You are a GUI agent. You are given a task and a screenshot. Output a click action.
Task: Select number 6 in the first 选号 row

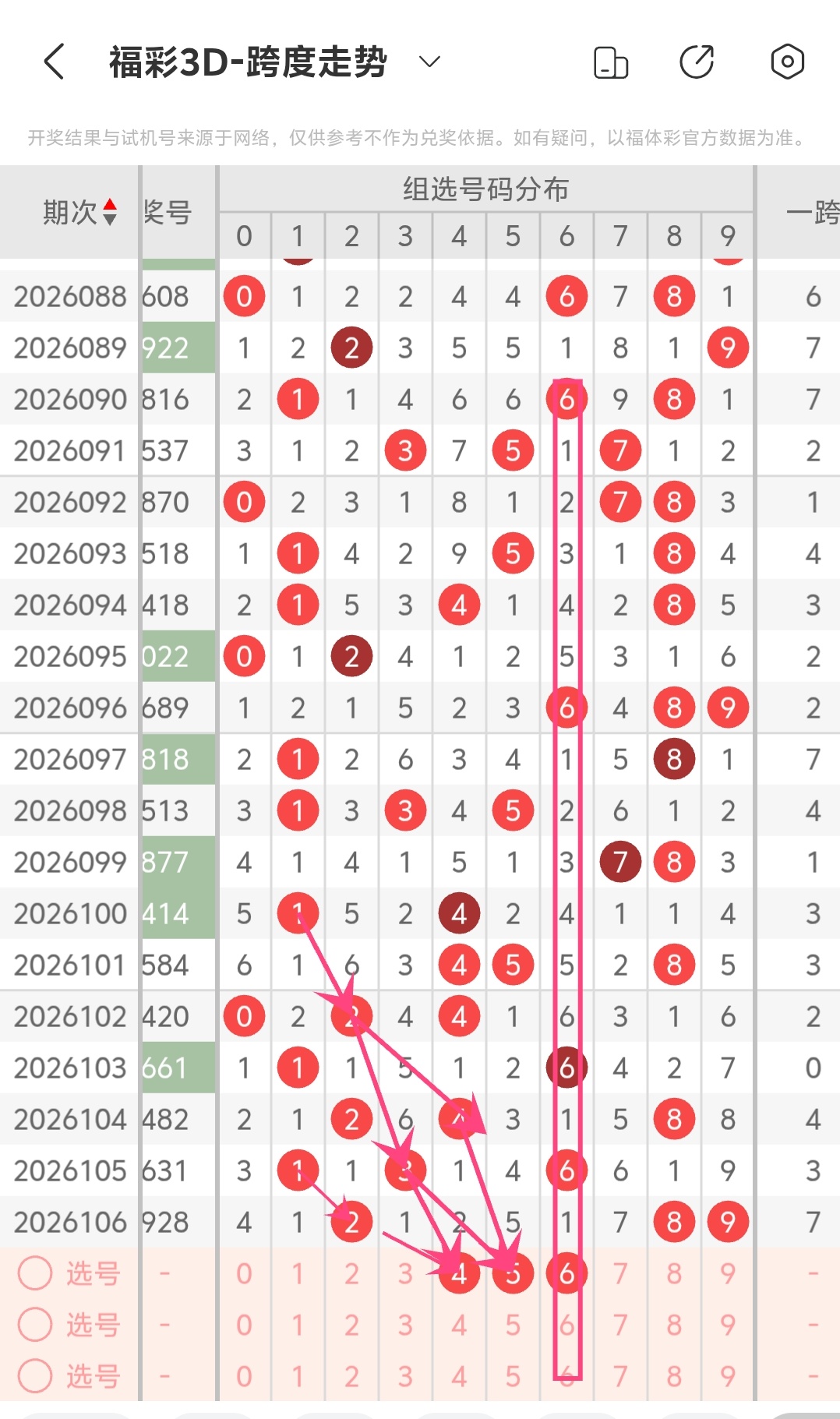566,1273
